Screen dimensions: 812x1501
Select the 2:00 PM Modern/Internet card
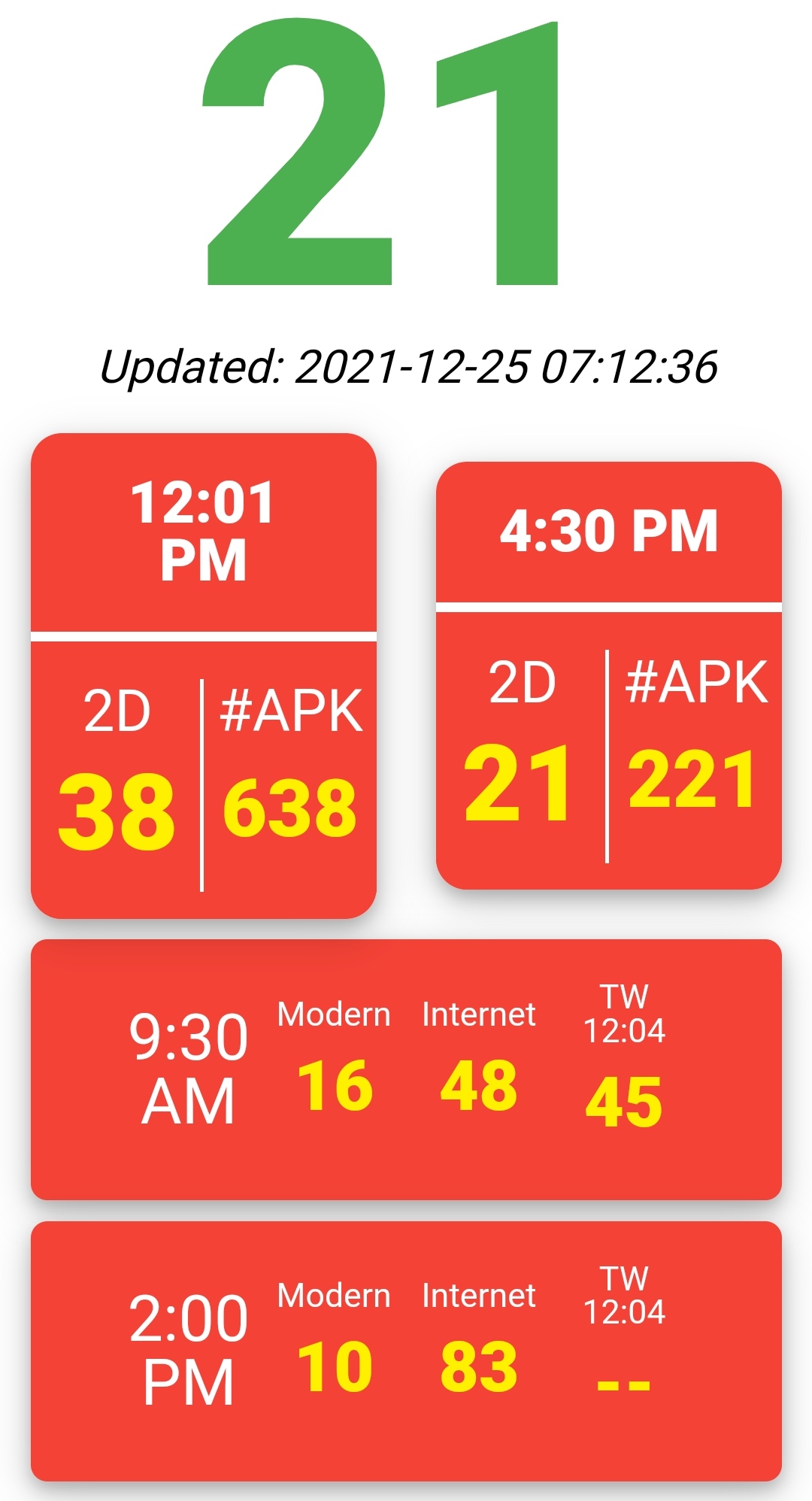pyautogui.click(x=406, y=1351)
